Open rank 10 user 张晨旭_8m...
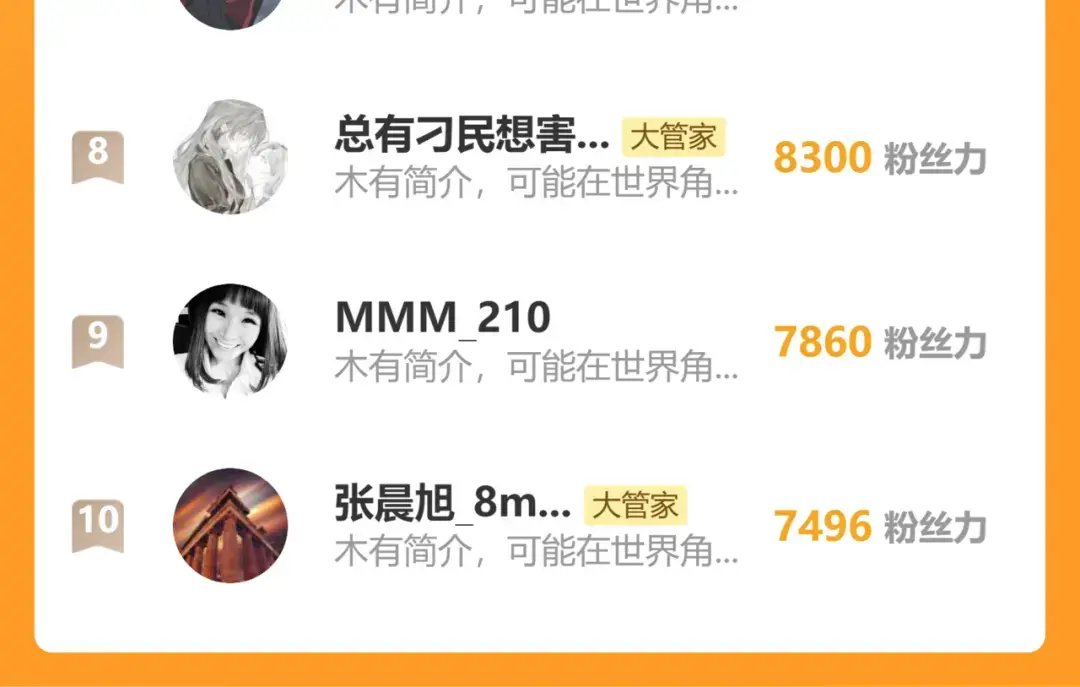Viewport: 1080px width, 687px height. point(452,505)
